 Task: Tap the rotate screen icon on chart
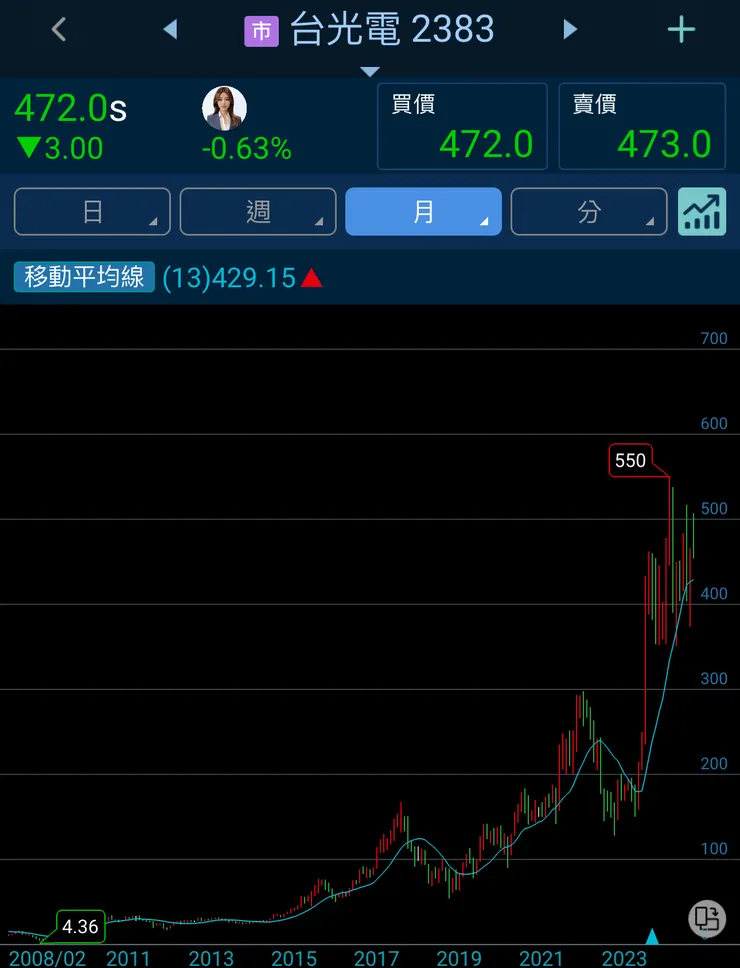(707, 918)
